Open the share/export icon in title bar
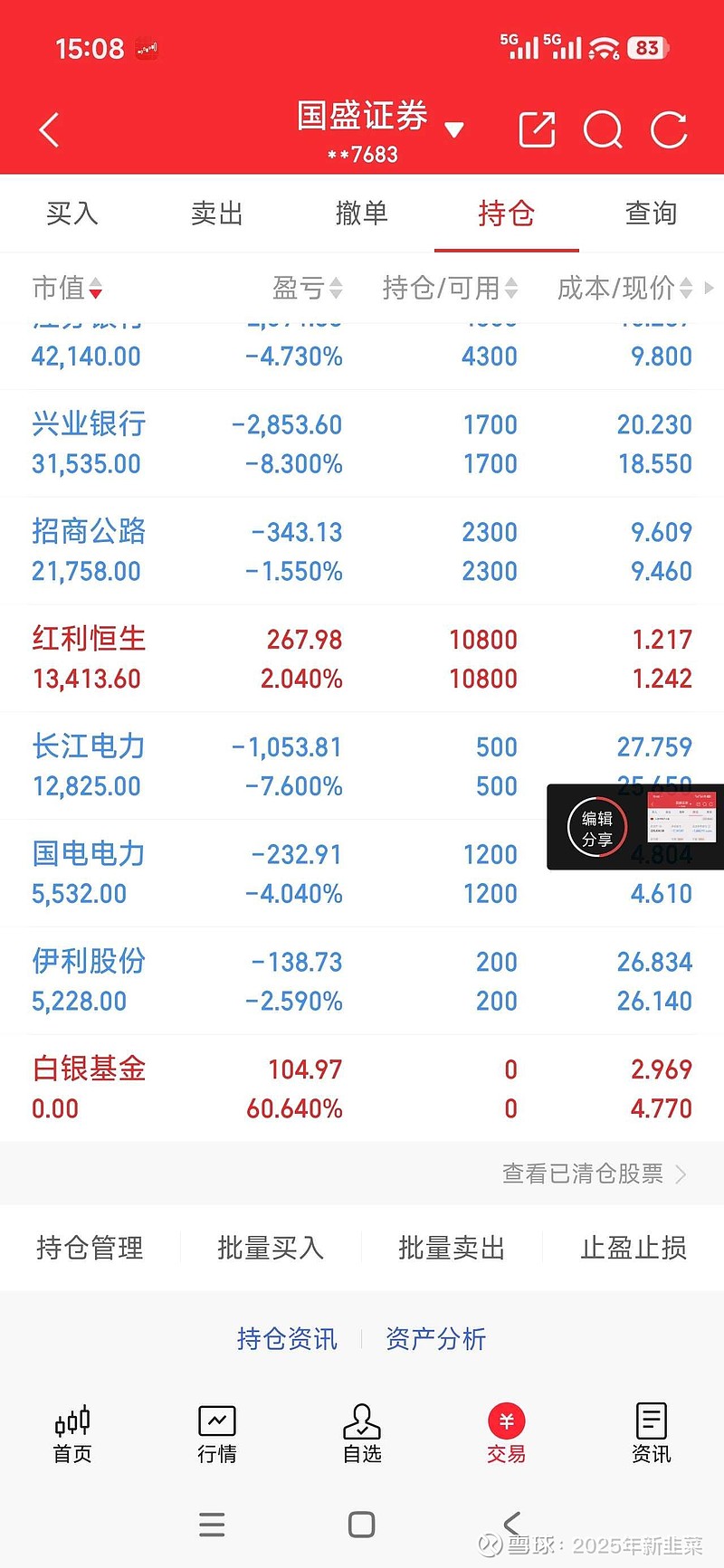The height and width of the screenshot is (1568, 724). [x=536, y=129]
